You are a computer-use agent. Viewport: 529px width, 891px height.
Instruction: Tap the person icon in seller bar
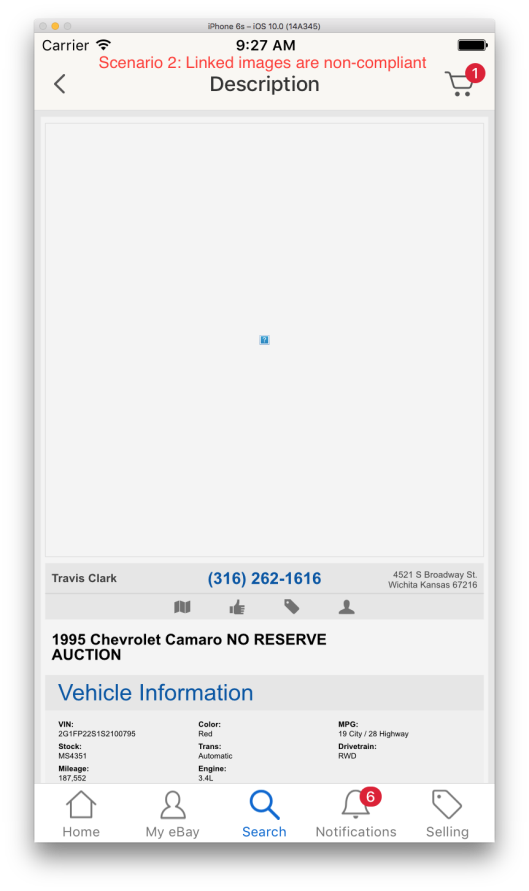347,607
